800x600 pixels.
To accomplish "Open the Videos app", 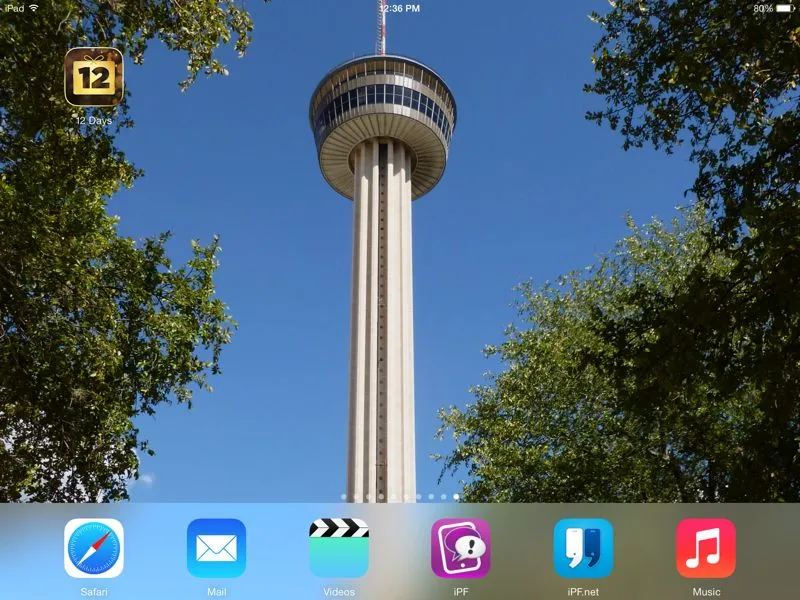I will [339, 548].
